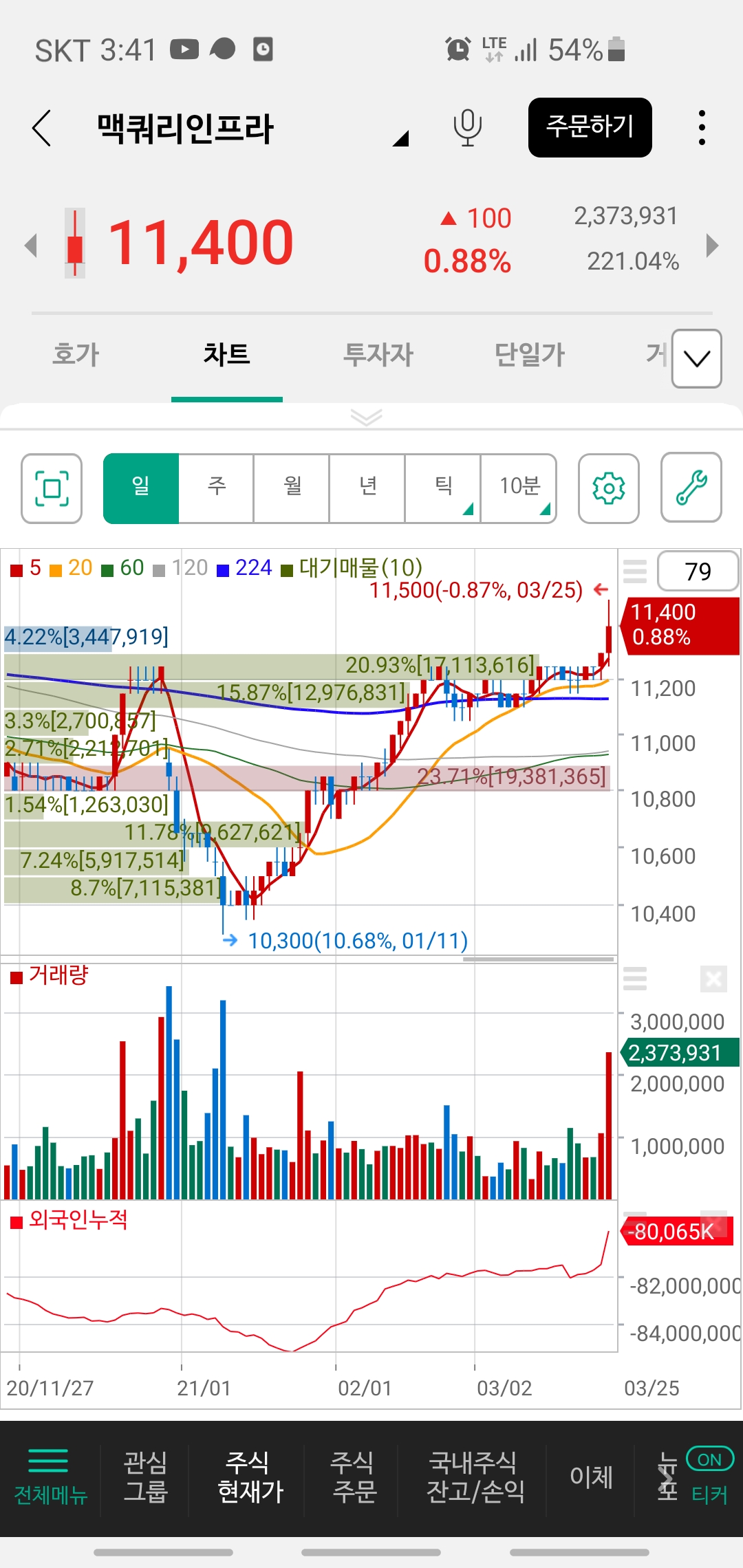Switch to the 투자자 tab

pos(378,355)
